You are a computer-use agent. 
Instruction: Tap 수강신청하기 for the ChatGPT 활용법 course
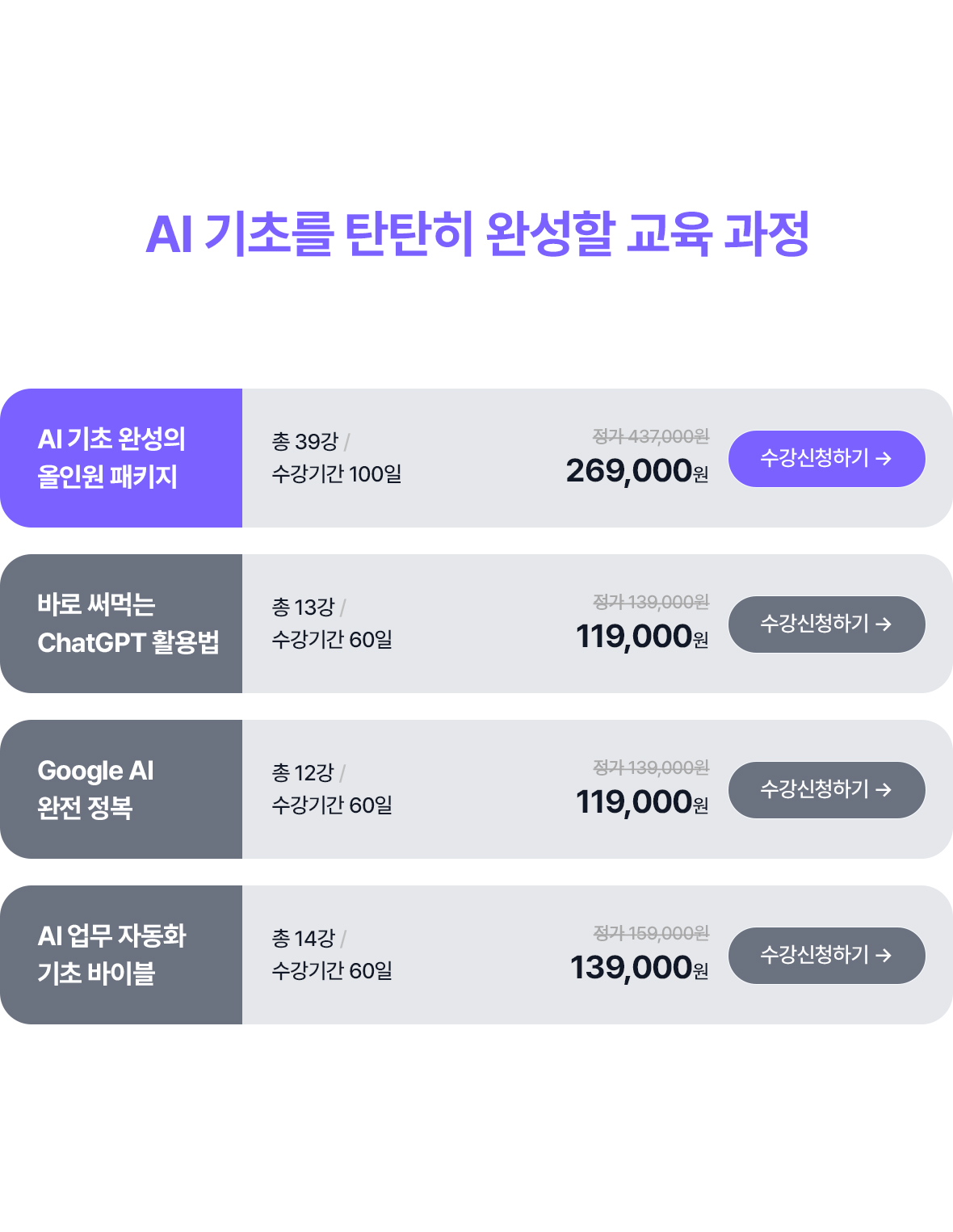coord(826,624)
